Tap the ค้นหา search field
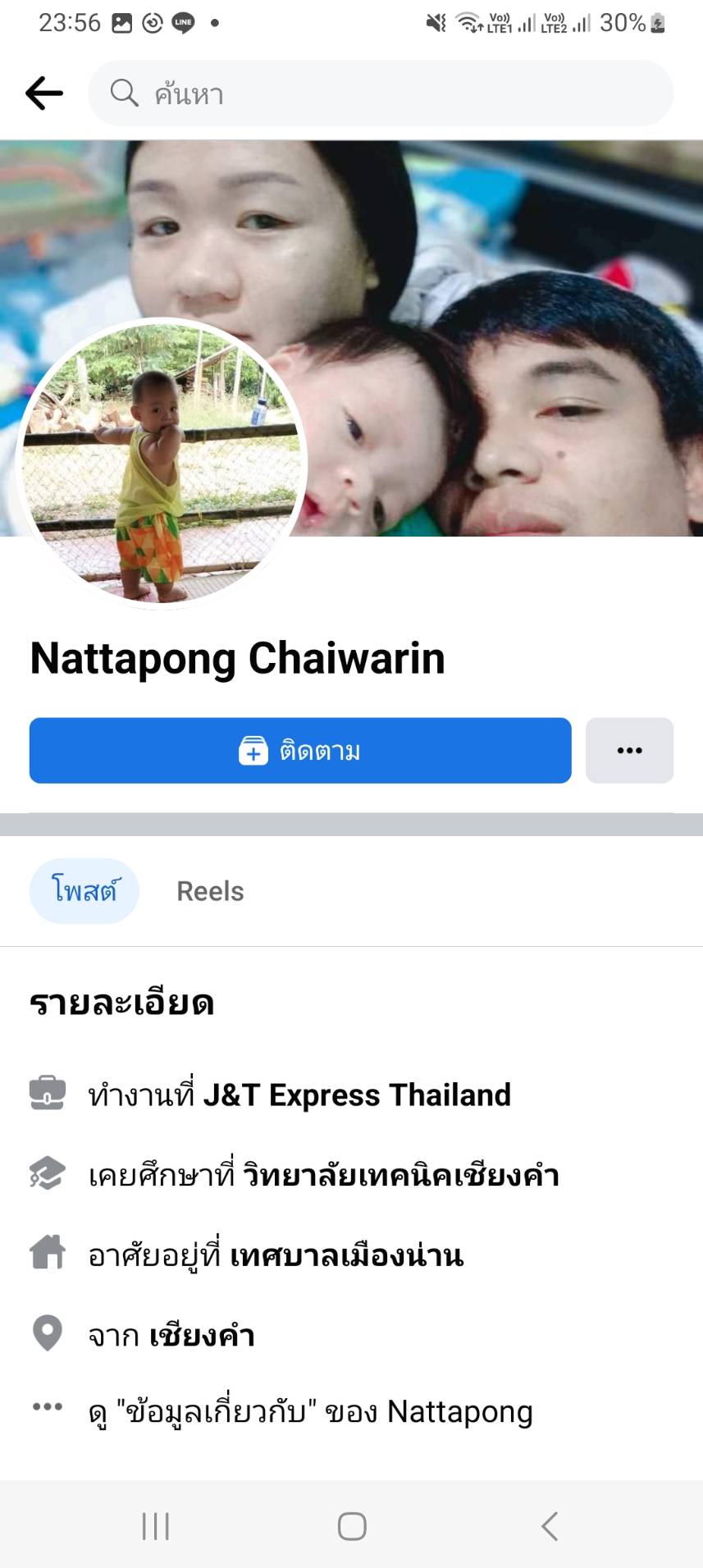 [x=381, y=94]
